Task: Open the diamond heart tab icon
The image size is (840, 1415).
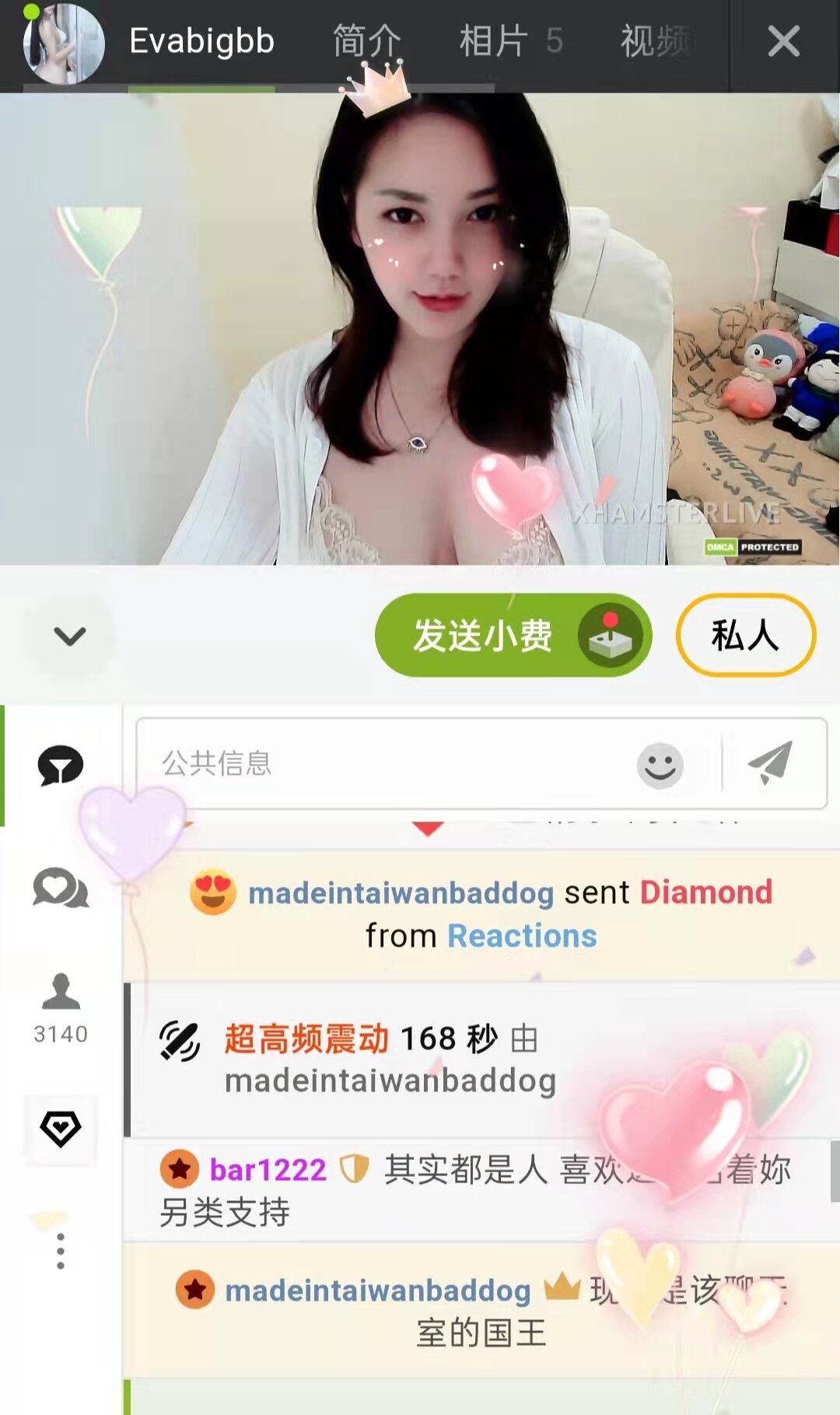Action: (61, 1129)
